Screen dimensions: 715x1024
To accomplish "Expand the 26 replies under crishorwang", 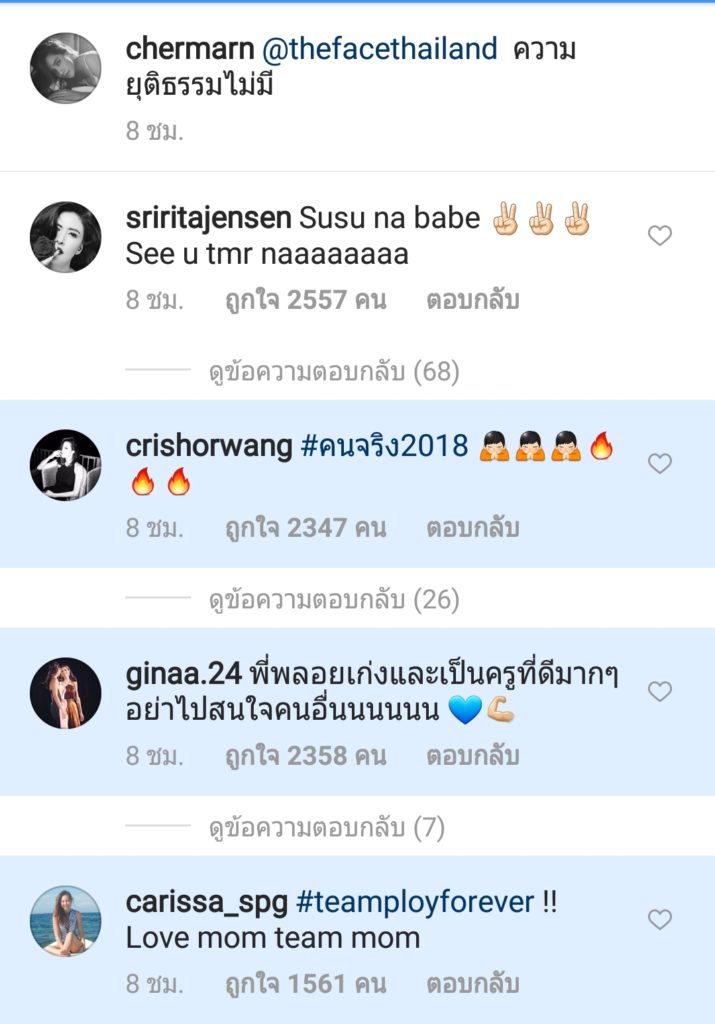I will coord(333,600).
